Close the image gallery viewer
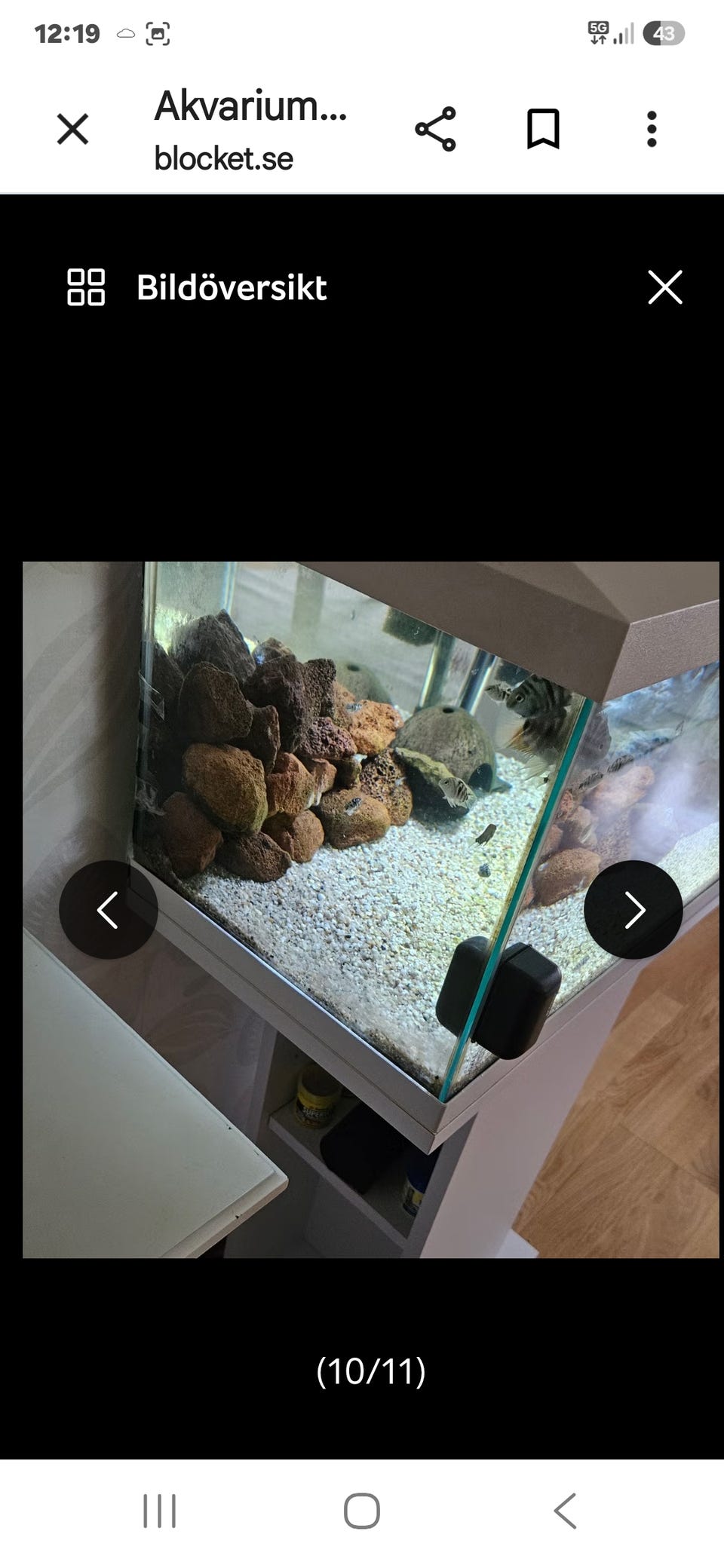724x1568 pixels. point(665,287)
